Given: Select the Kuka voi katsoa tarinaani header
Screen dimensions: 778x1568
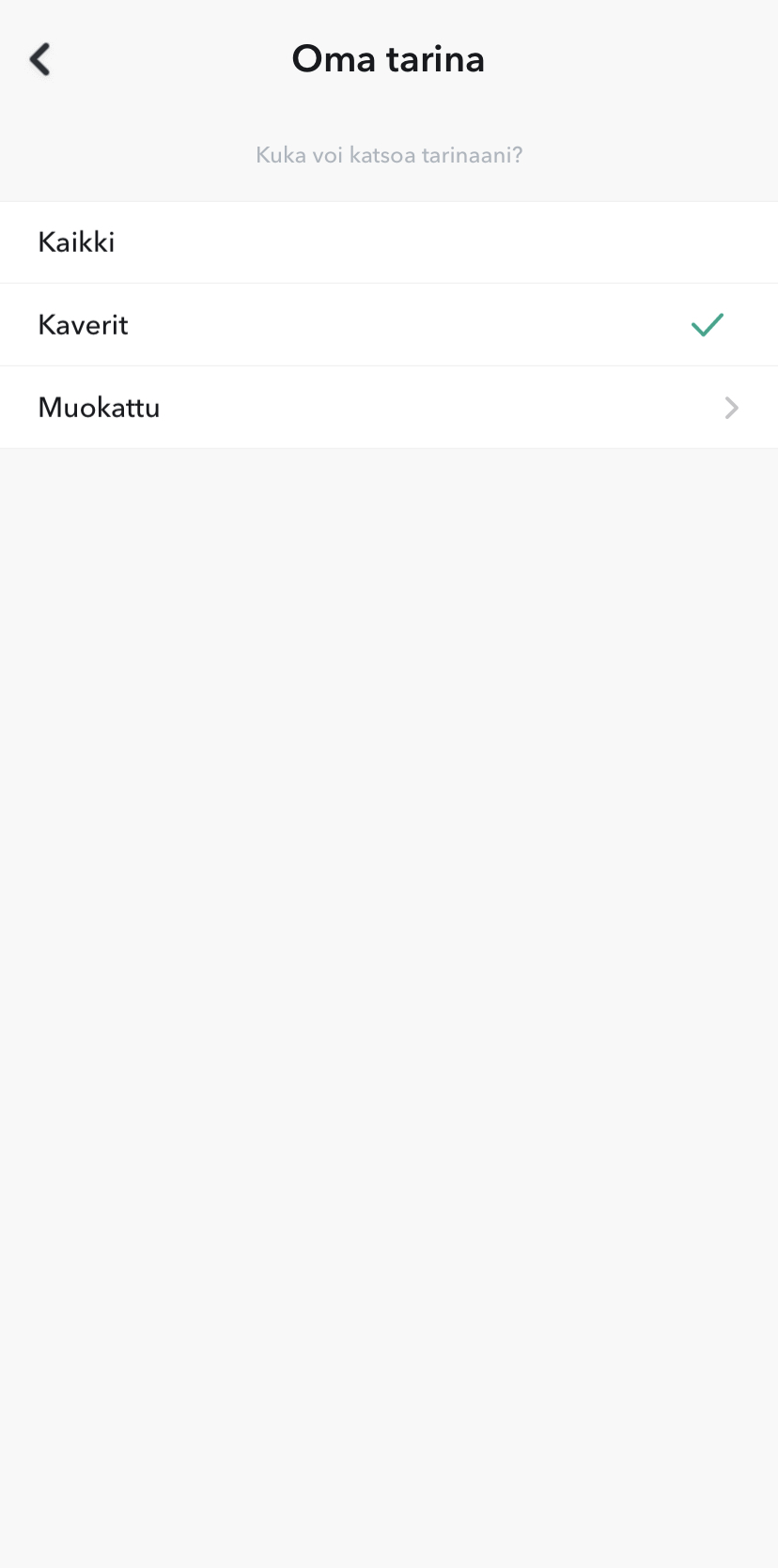Looking at the screenshot, I should tap(389, 154).
